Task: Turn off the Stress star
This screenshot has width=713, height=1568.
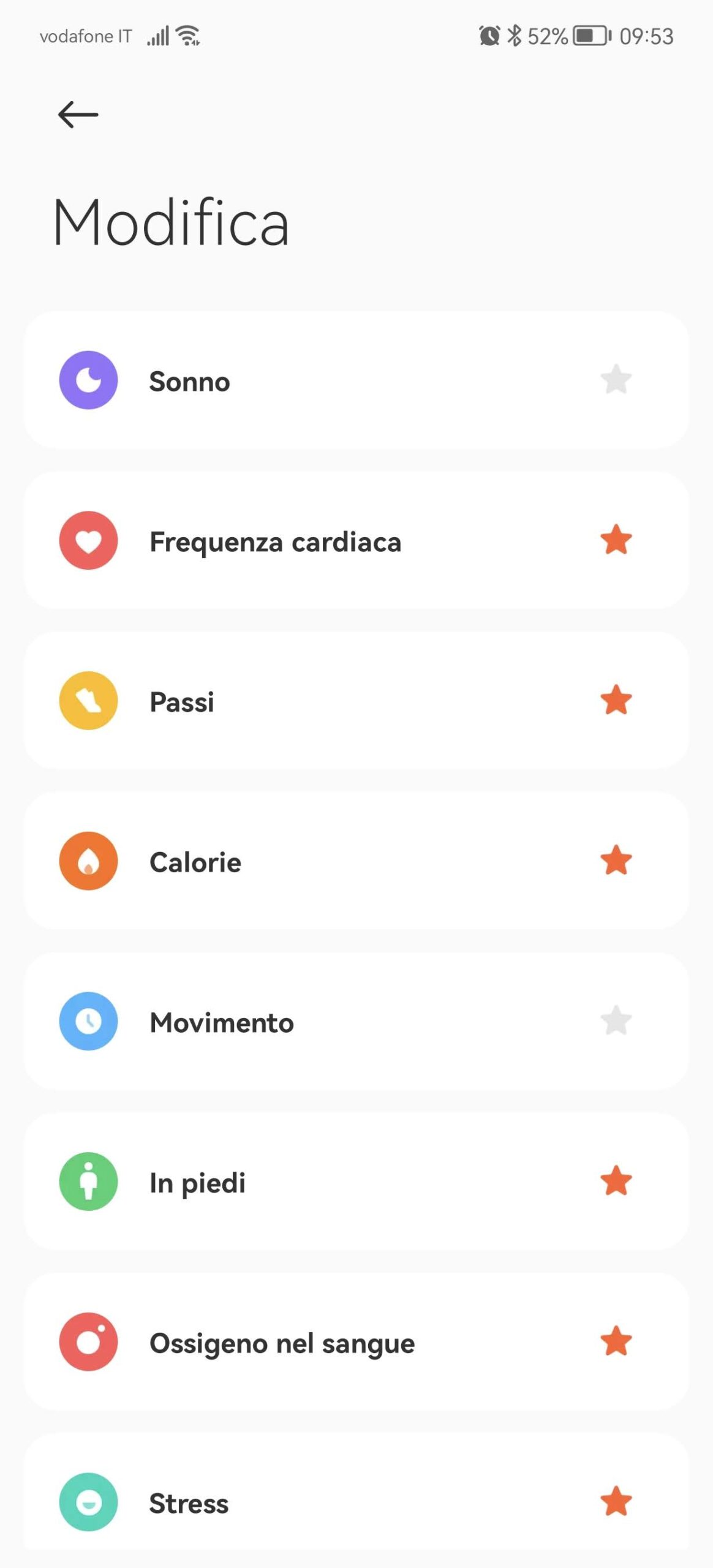Action: pos(616,1501)
